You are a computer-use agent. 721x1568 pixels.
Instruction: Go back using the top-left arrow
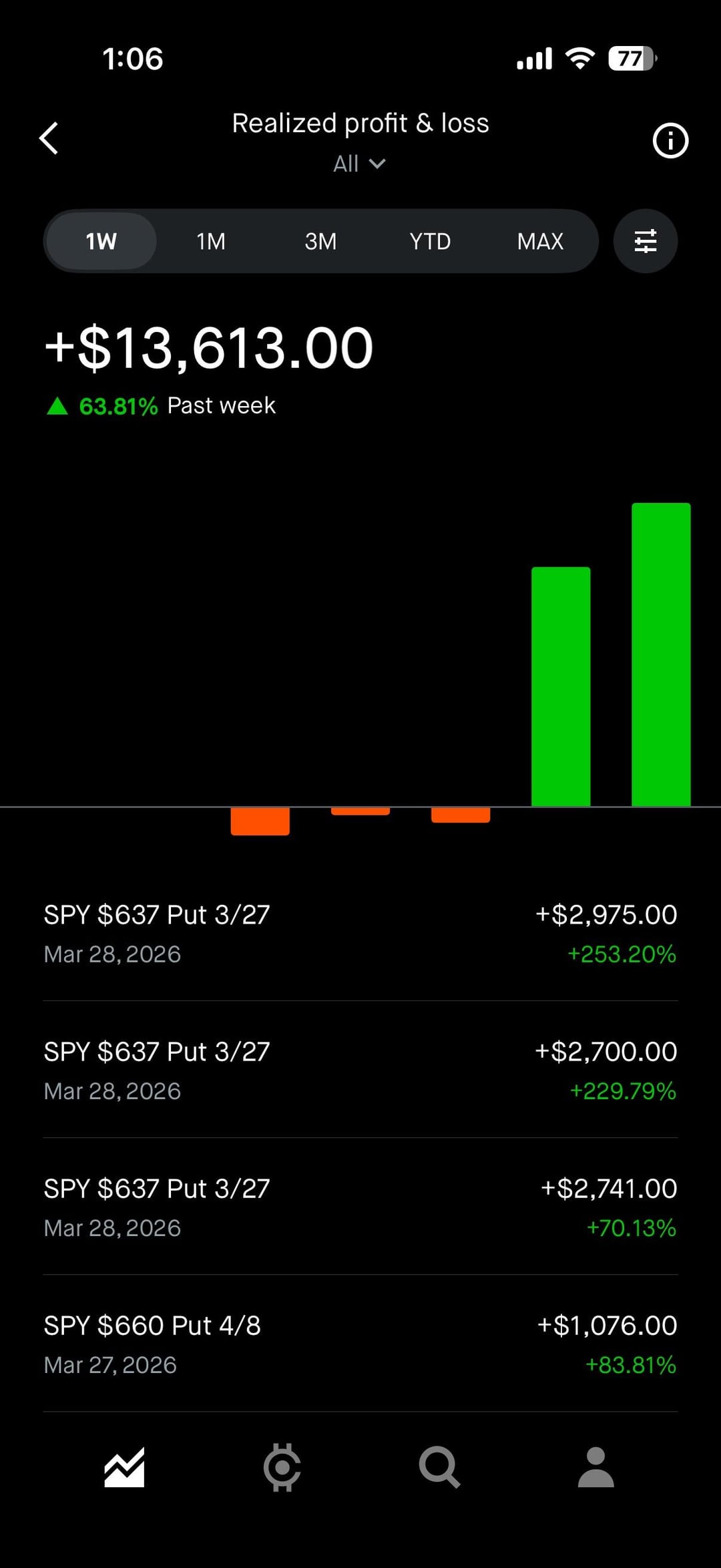[49, 138]
